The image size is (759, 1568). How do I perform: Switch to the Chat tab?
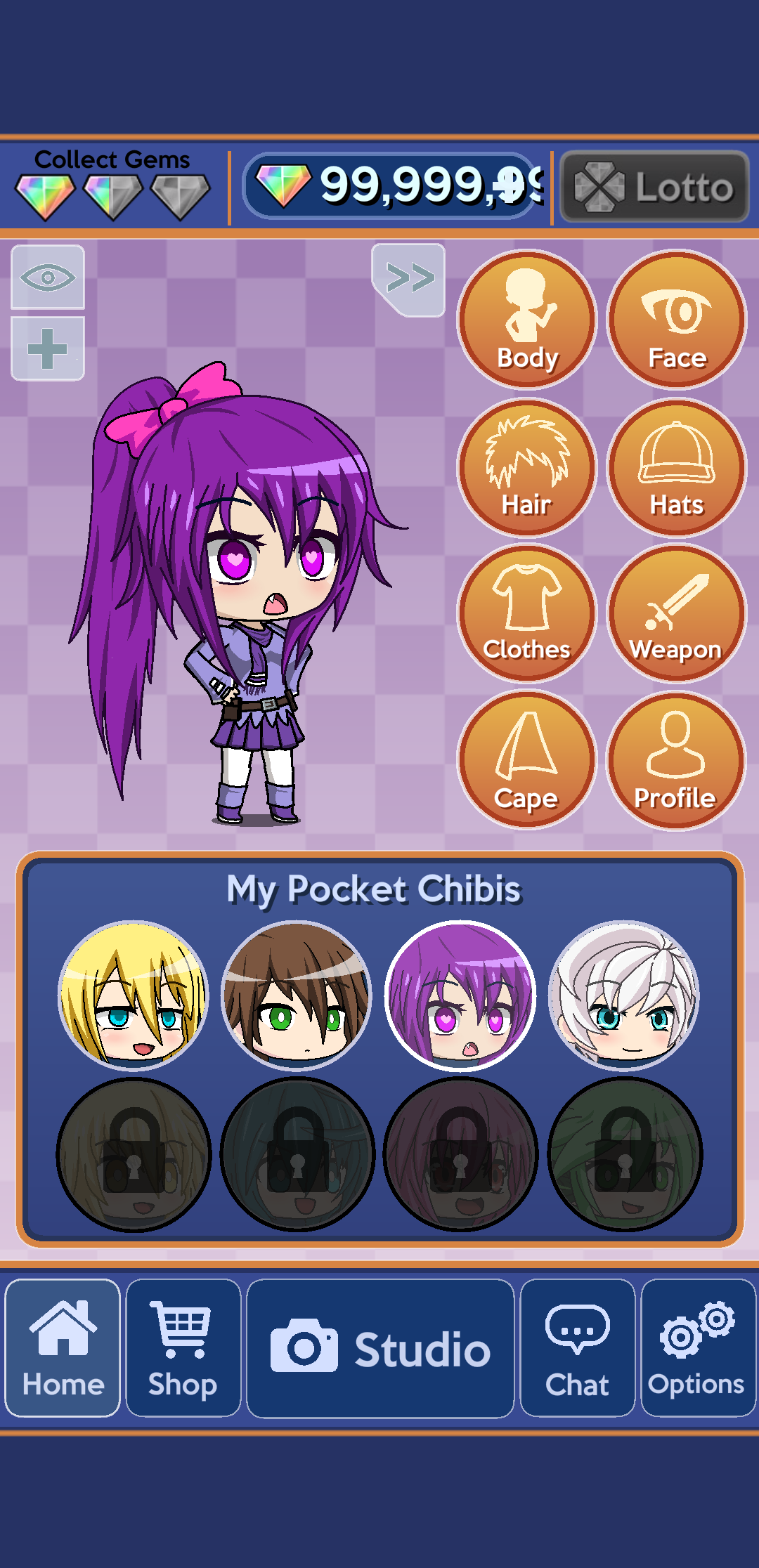click(x=578, y=1347)
